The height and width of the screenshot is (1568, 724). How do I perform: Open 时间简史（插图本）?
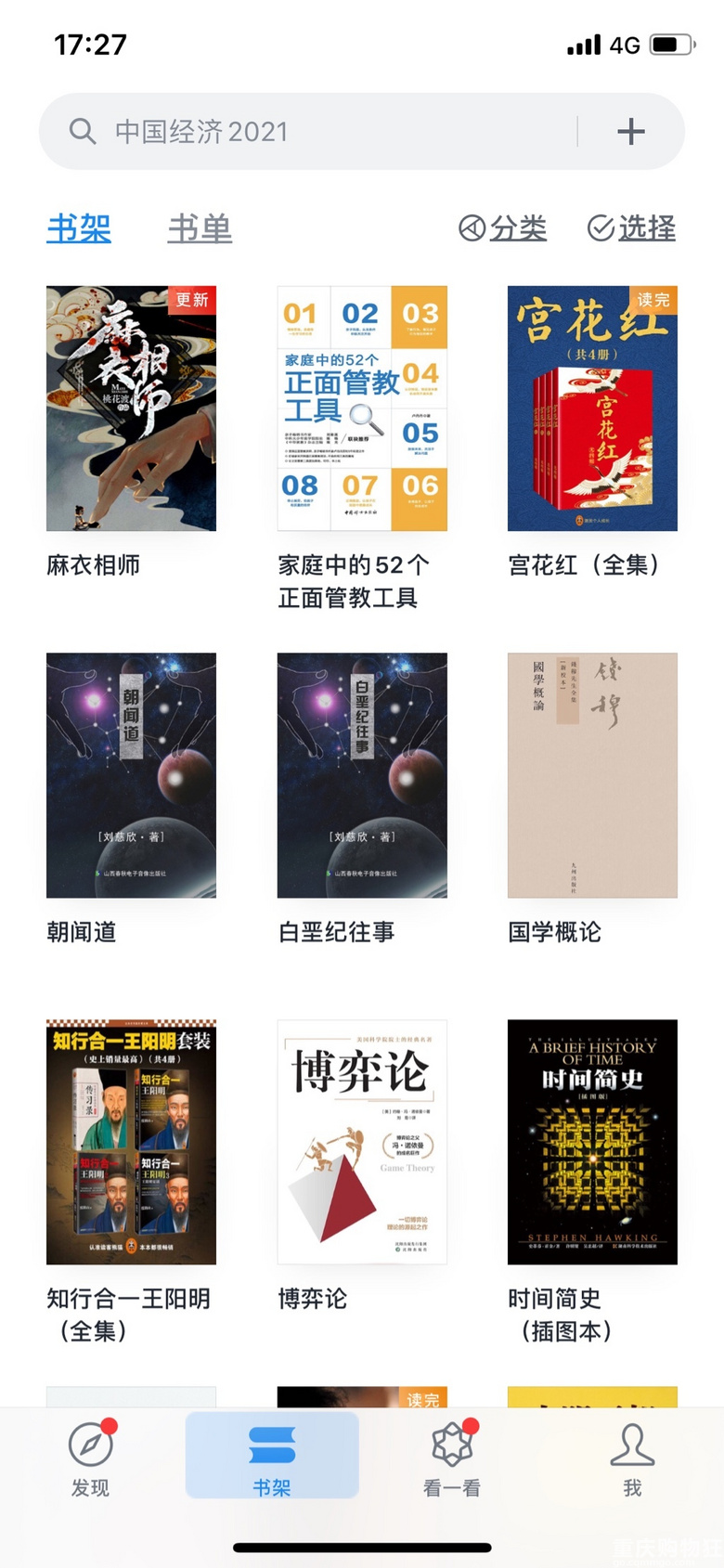(592, 1142)
